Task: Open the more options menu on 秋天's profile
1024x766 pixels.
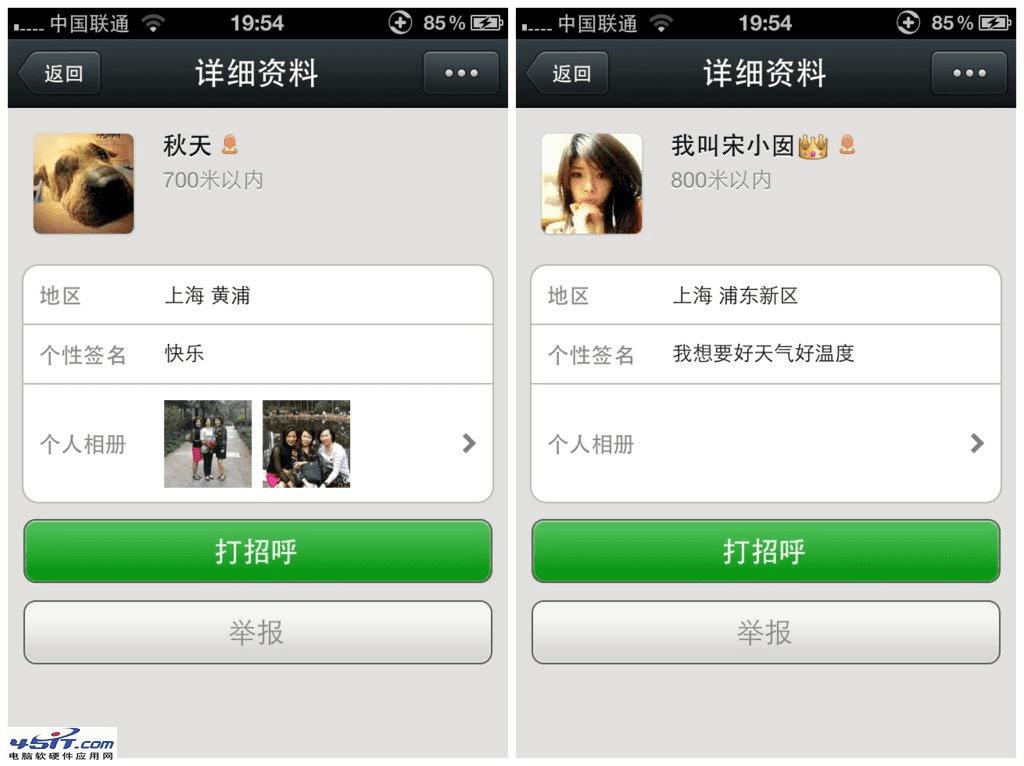Action: coord(460,73)
